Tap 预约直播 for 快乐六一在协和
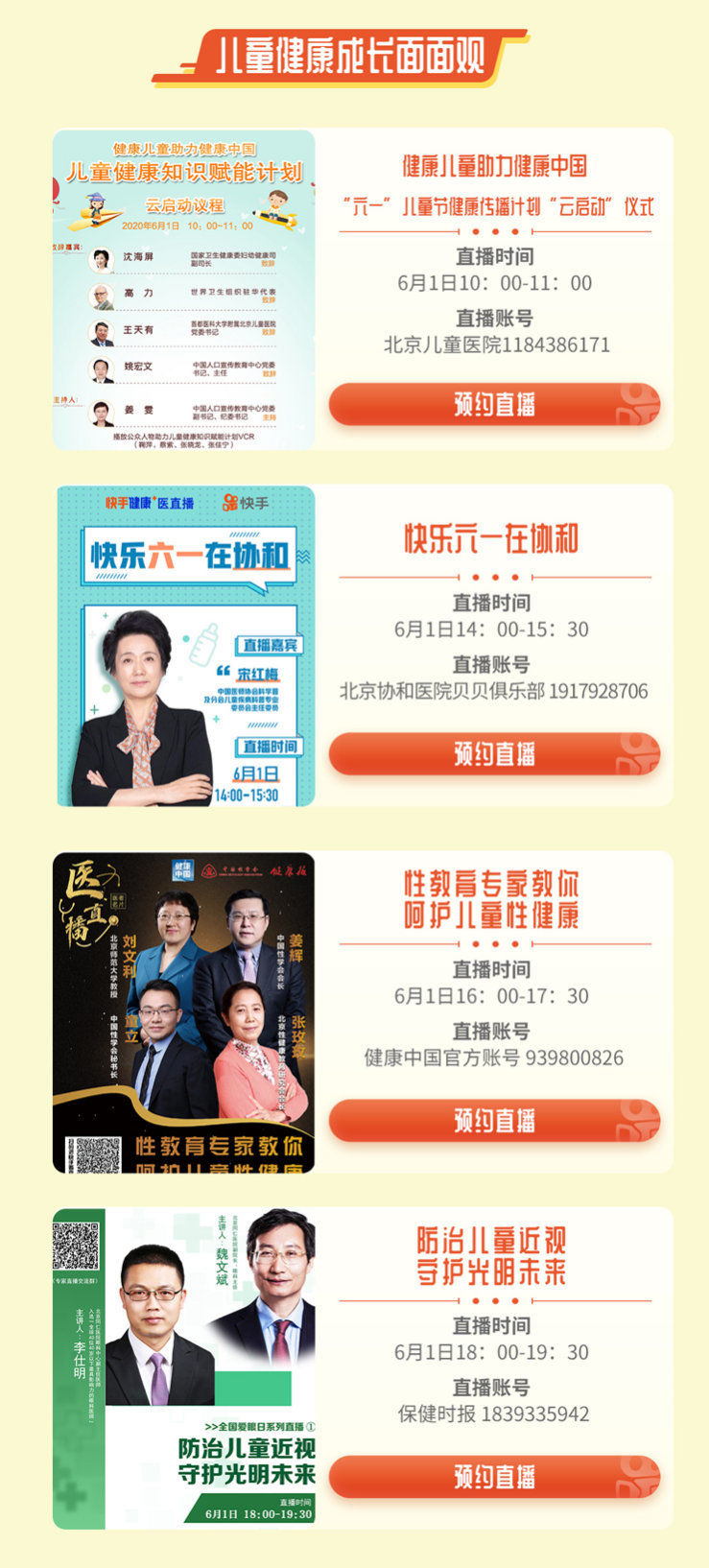Viewport: 709px width, 1568px height. (x=494, y=753)
